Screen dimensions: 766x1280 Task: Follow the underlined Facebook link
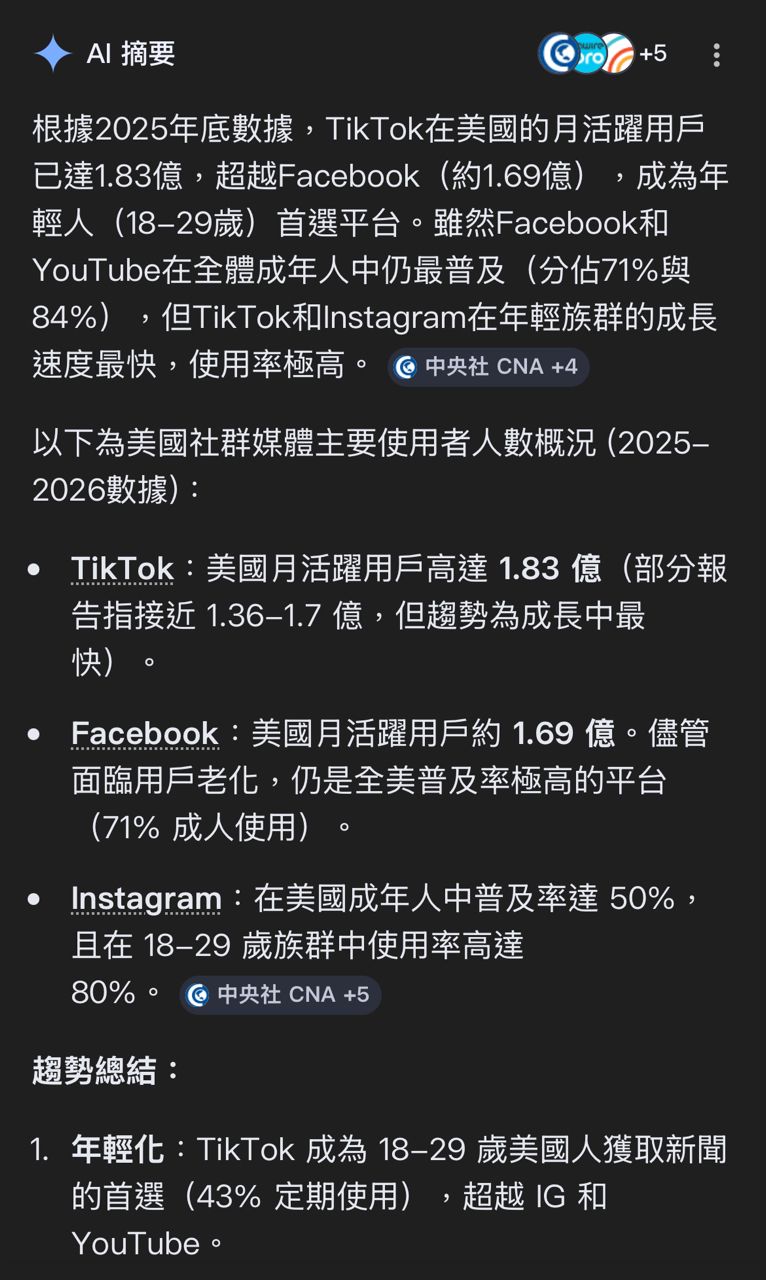(x=145, y=734)
